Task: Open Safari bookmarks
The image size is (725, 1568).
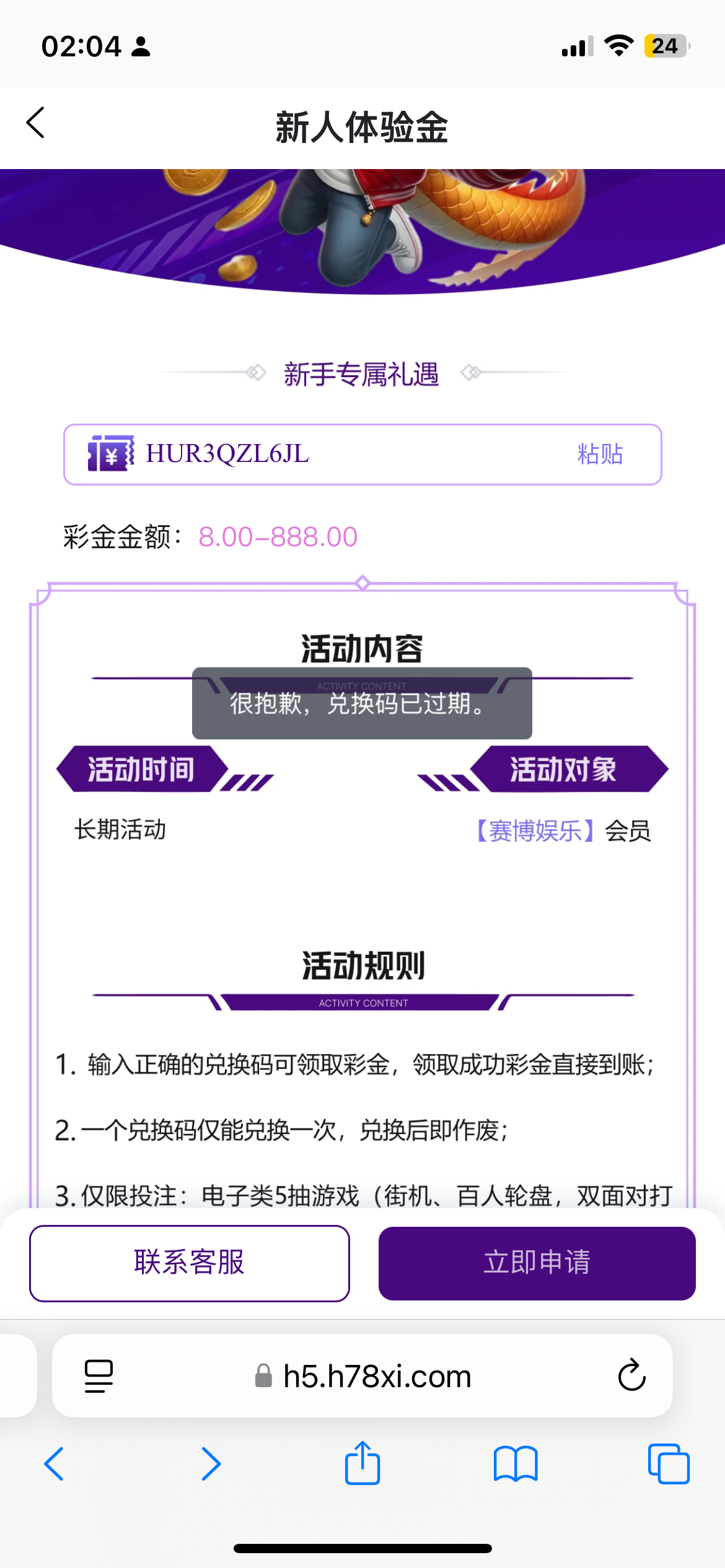Action: pos(516,1464)
